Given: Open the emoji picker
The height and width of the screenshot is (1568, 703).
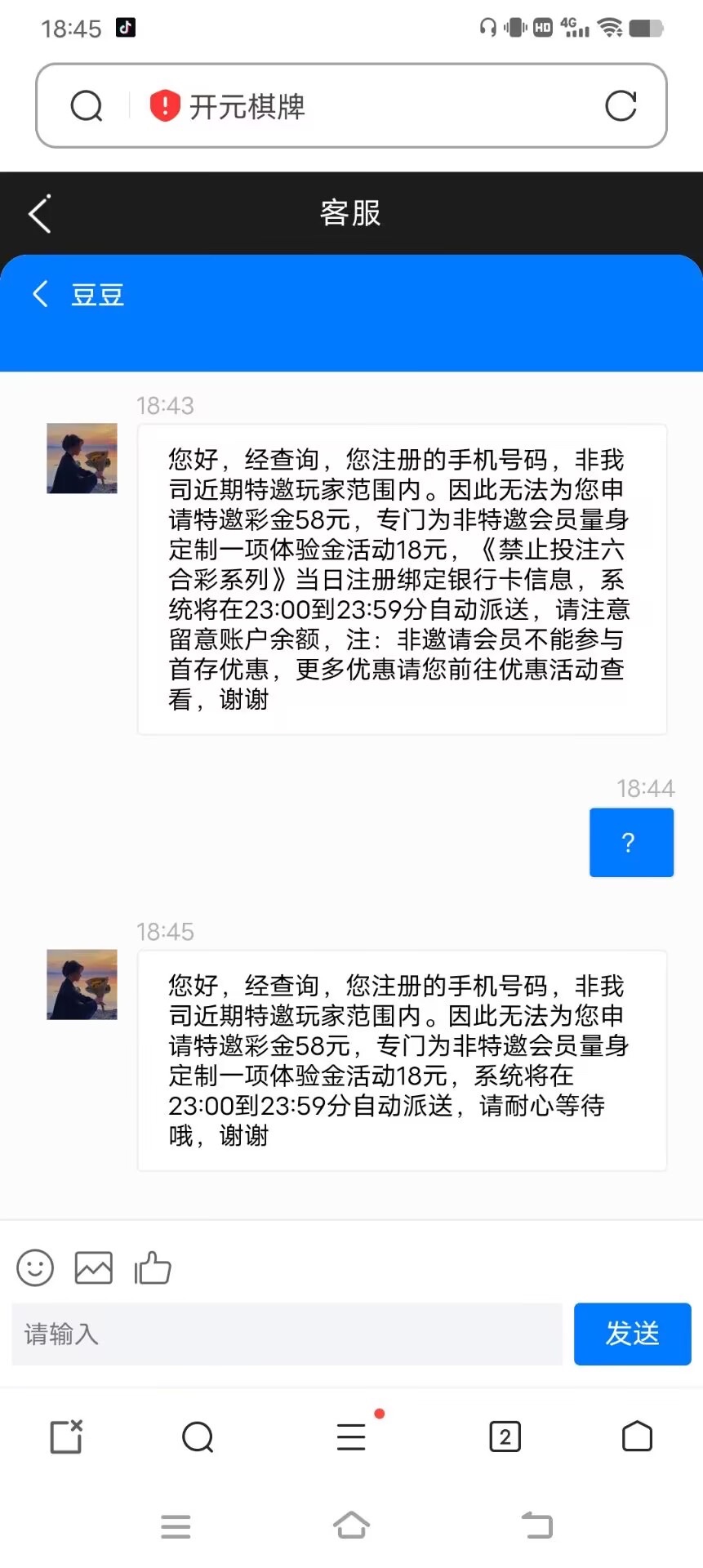Looking at the screenshot, I should [x=35, y=1268].
